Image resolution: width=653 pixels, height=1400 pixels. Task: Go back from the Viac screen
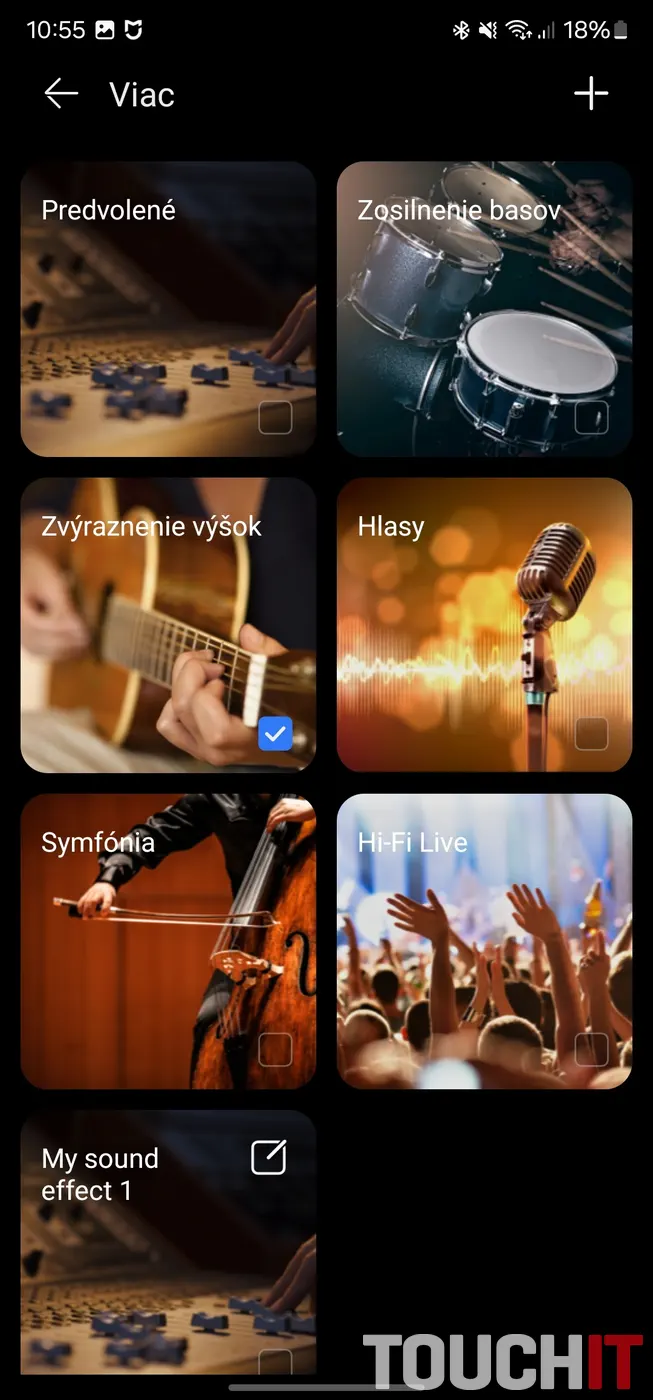point(61,94)
